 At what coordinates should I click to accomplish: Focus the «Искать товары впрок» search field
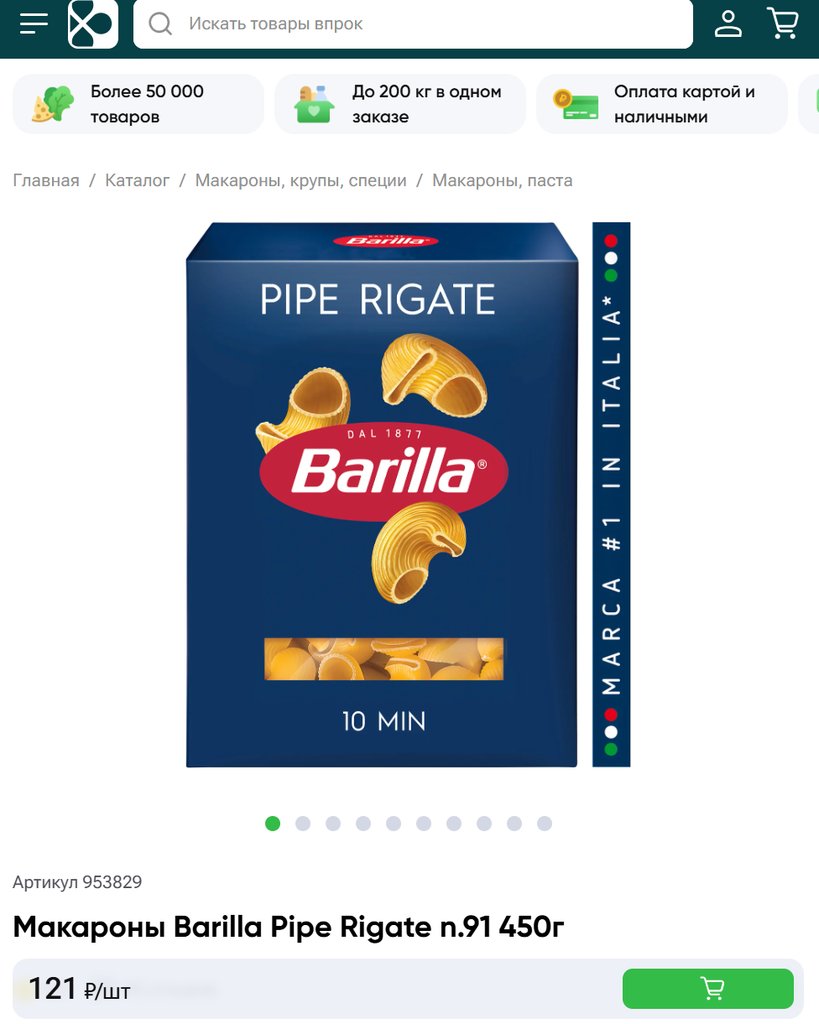pos(420,23)
